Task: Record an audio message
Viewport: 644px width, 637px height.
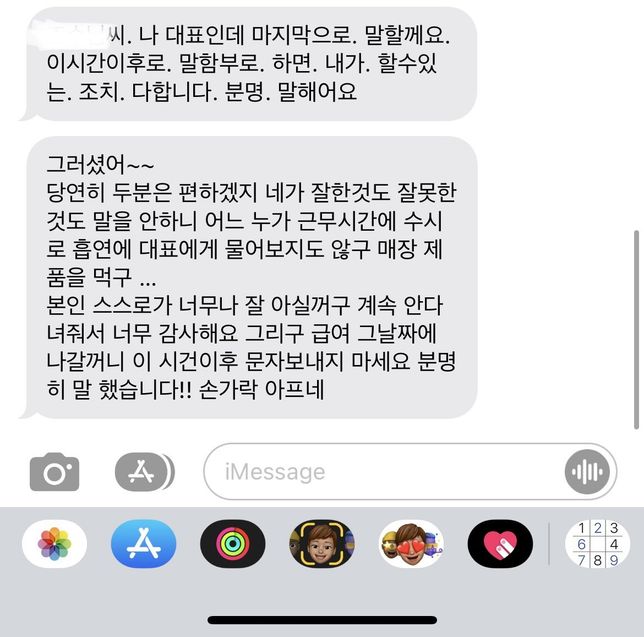Action: pyautogui.click(x=586, y=472)
